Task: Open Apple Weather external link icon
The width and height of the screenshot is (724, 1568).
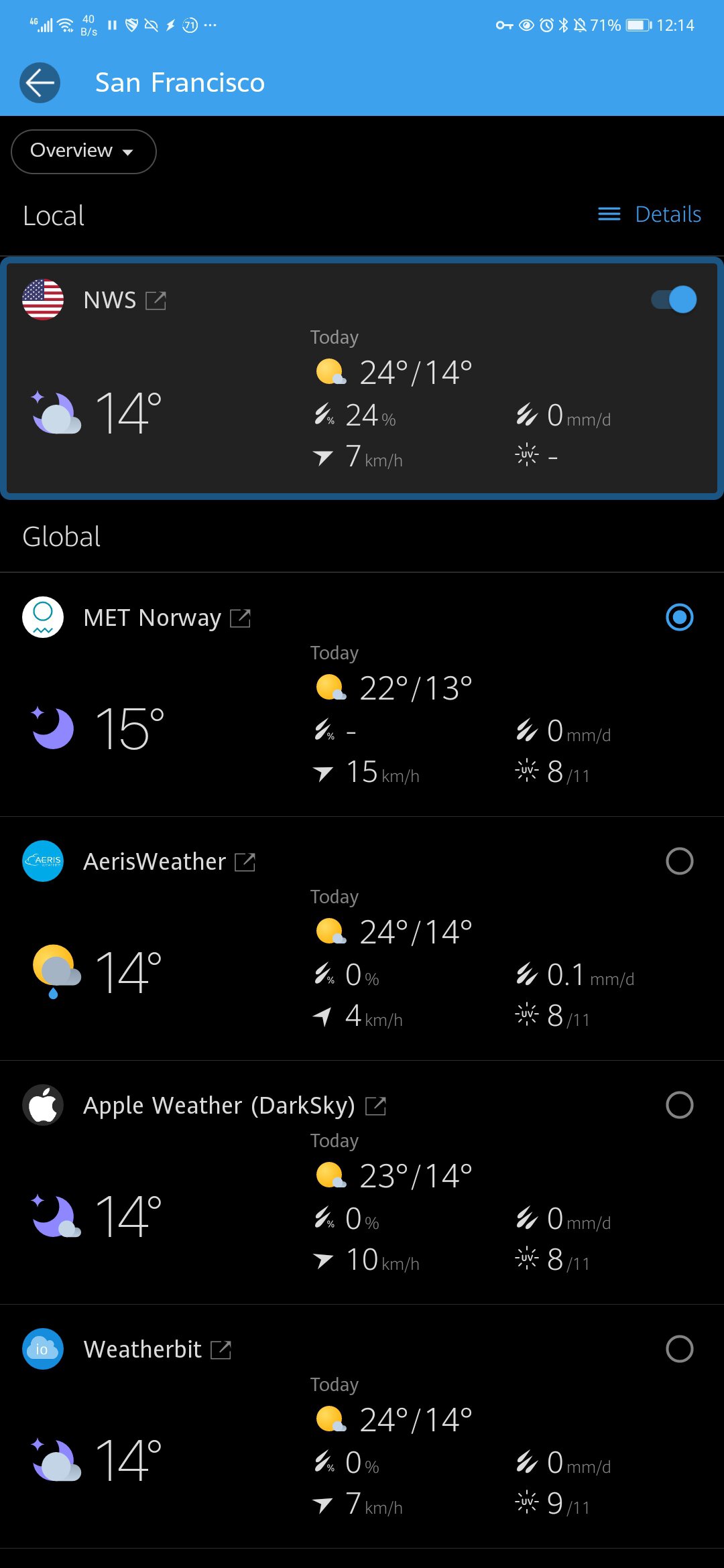Action: (375, 1106)
